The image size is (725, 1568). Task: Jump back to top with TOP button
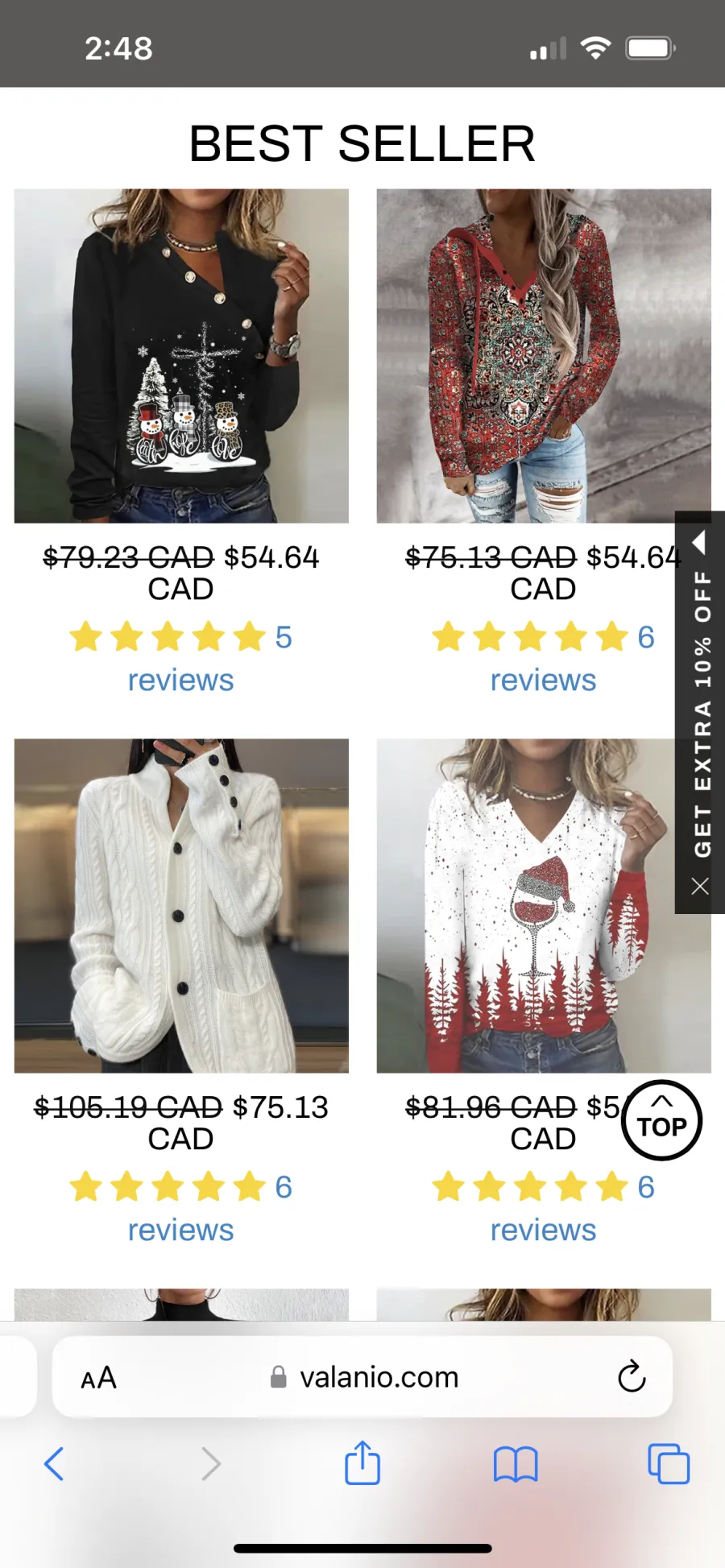[x=661, y=1120]
